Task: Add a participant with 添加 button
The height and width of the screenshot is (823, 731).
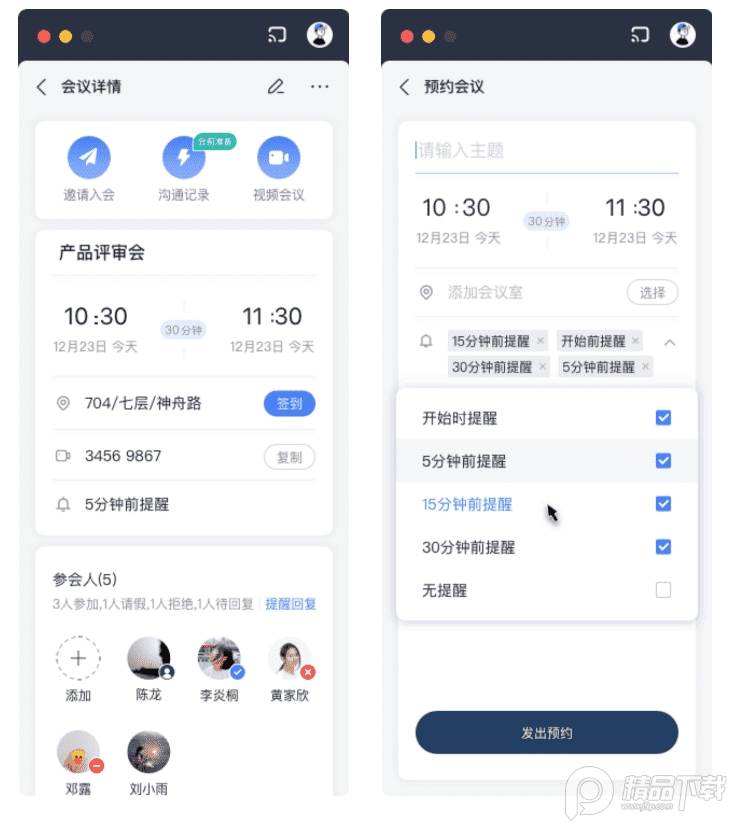Action: [x=78, y=659]
